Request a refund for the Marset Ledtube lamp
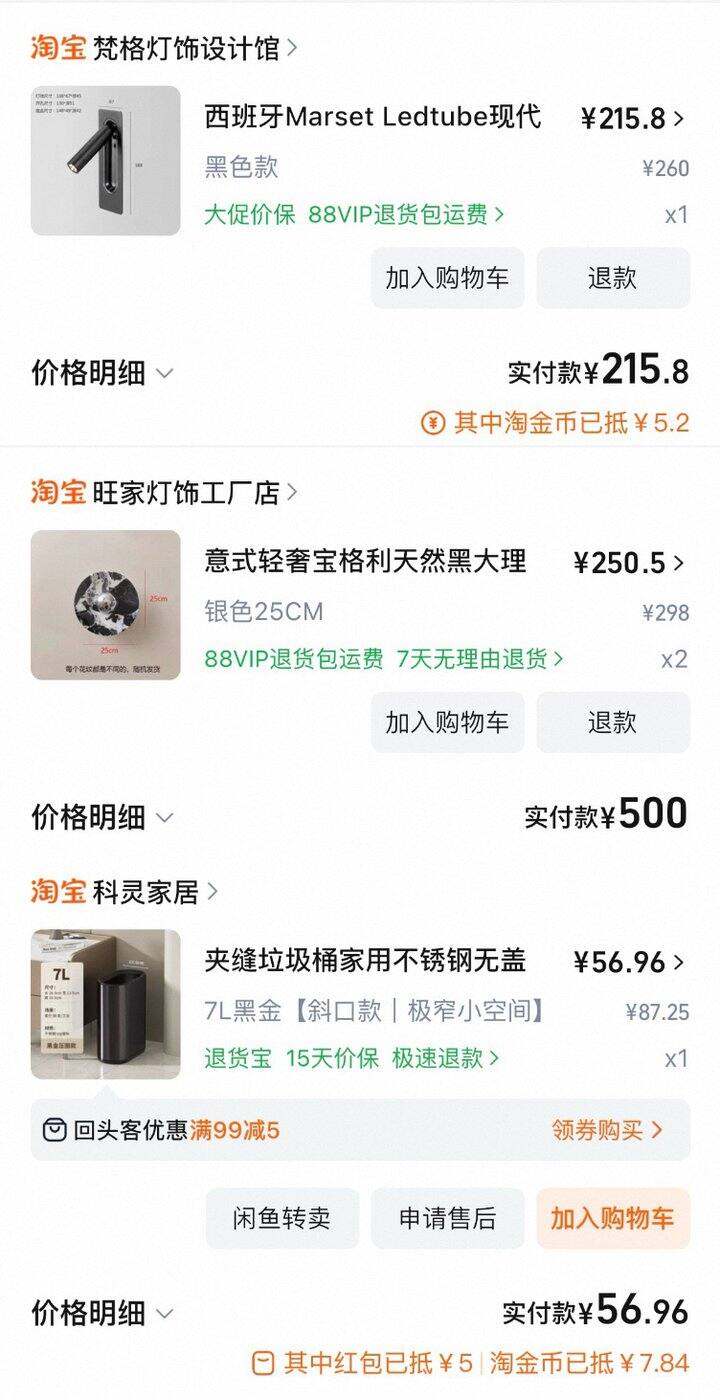720x1397 pixels. [612, 278]
